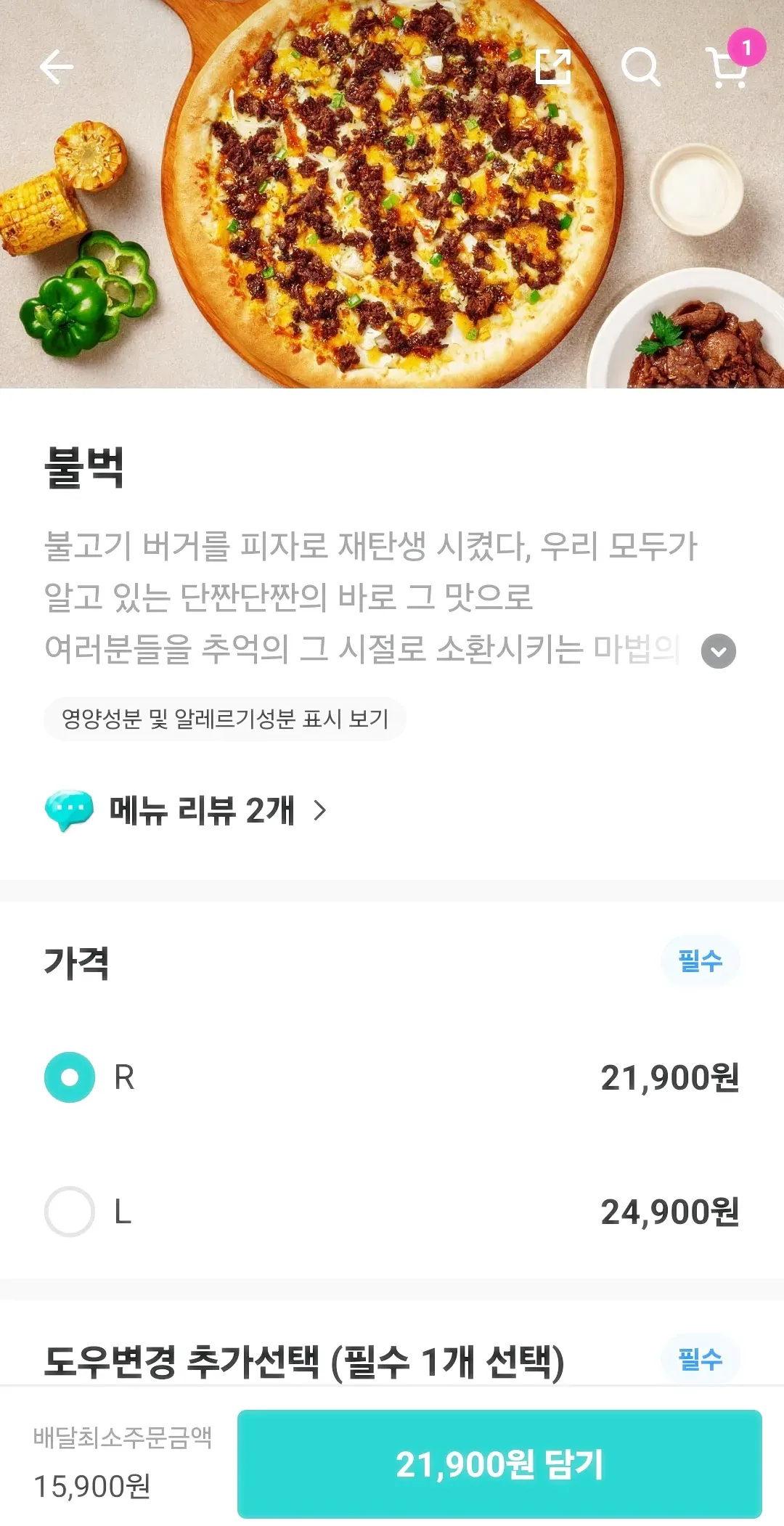This screenshot has height=1526, width=784.
Task: Open the 메뉴 리뷰 2개 link
Action: point(201,809)
